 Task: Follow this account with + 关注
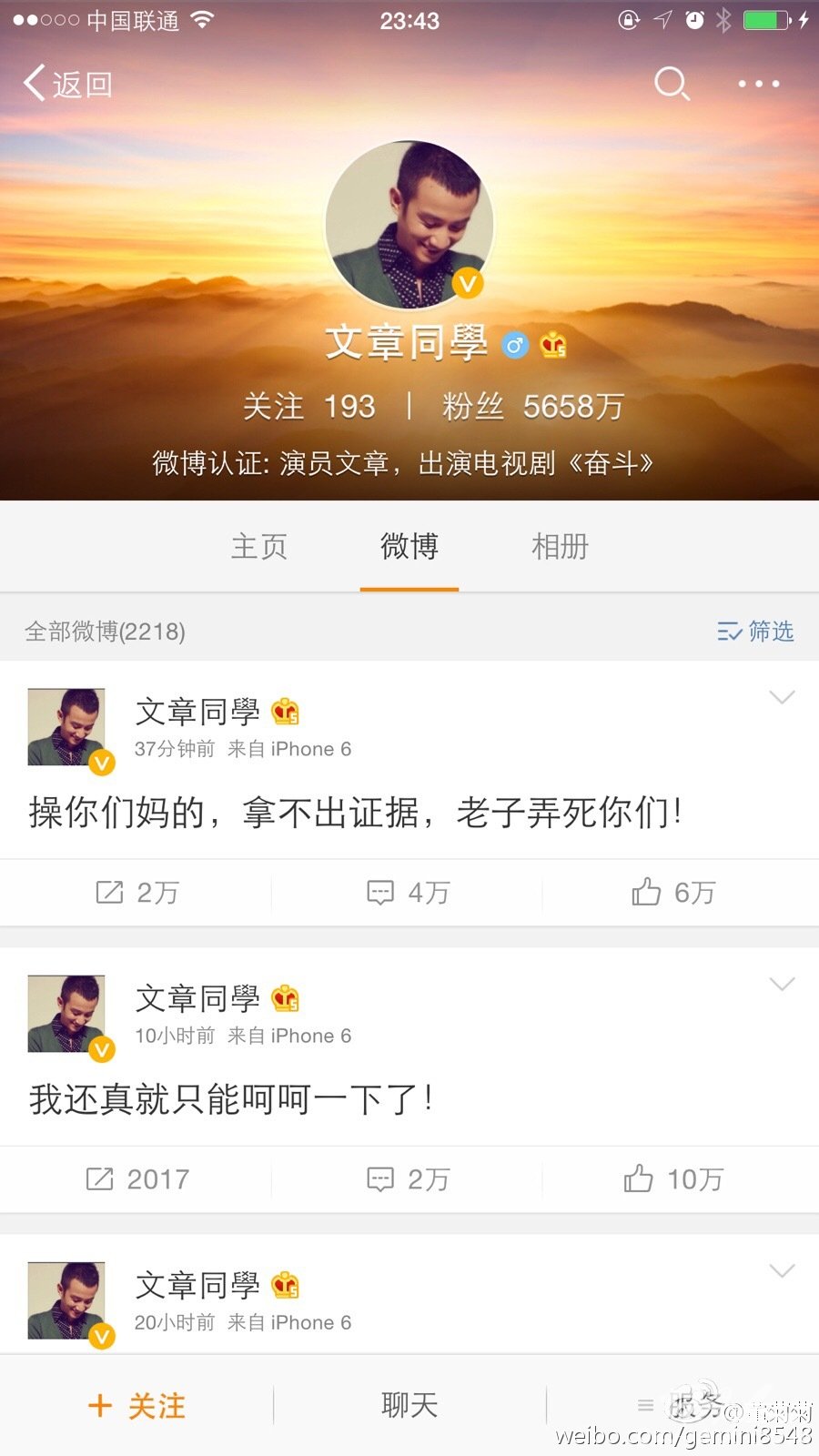(136, 1406)
